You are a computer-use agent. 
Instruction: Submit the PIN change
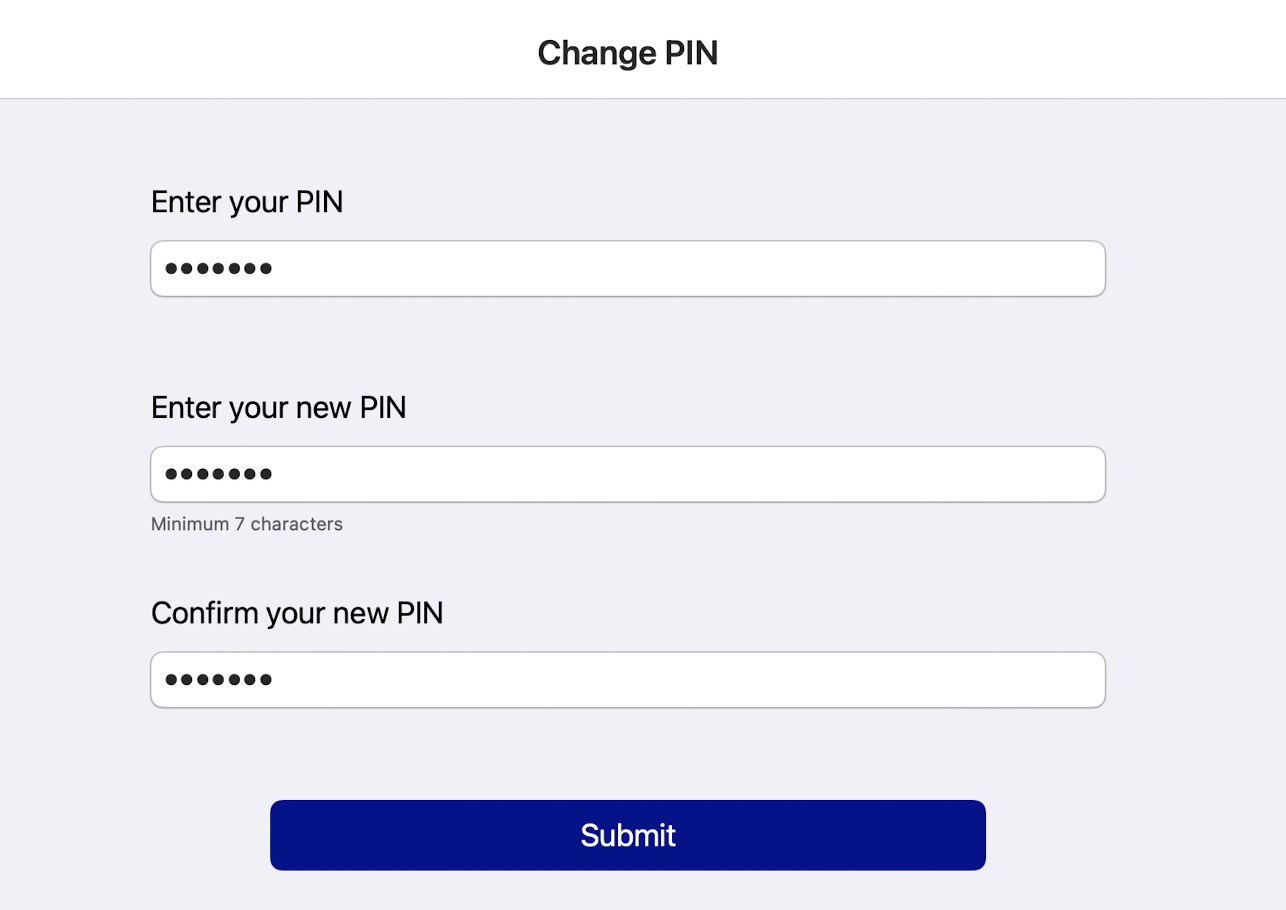pos(628,835)
